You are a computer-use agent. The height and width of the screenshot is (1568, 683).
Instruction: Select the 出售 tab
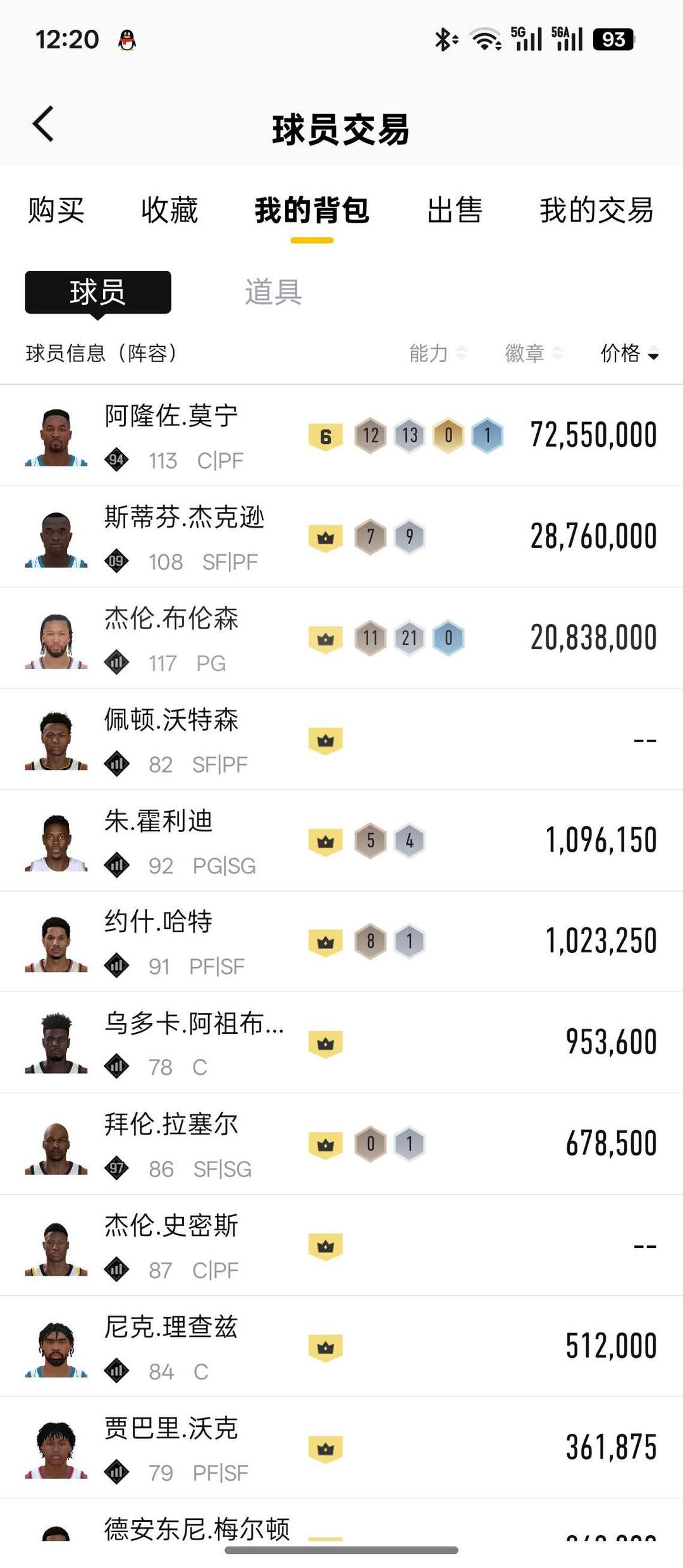[454, 211]
